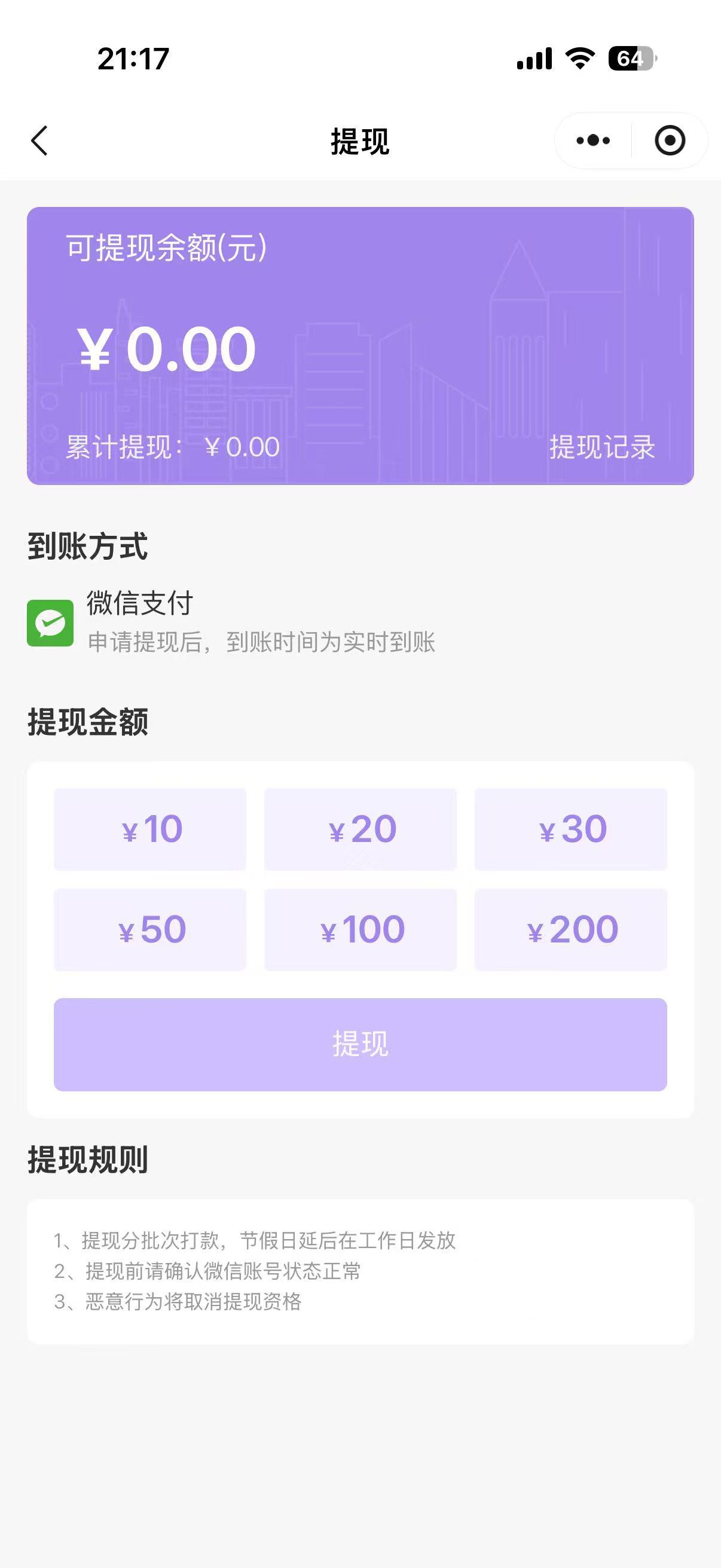
Task: Tap the purple balance card showing ¥0.00
Action: [360, 344]
